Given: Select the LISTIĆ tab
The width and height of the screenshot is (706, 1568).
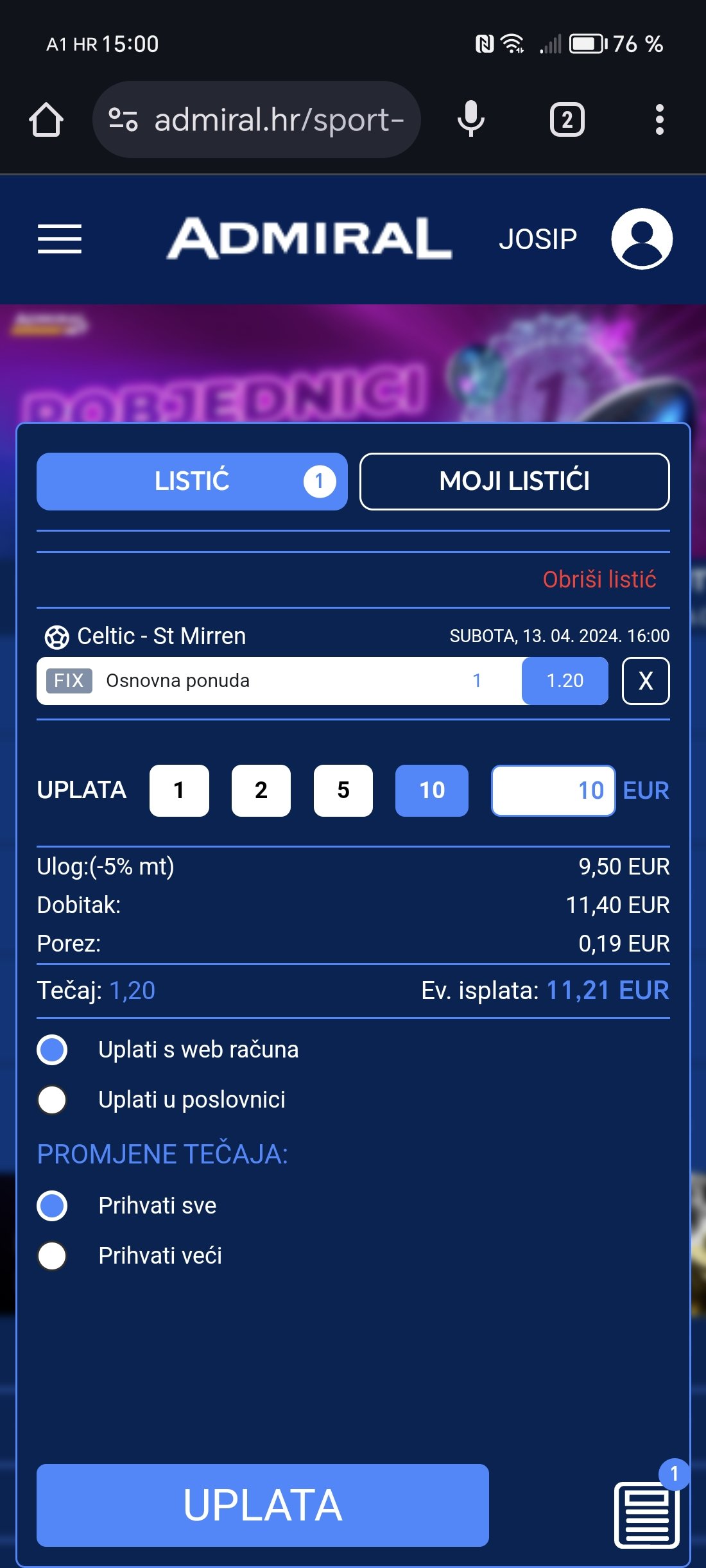Looking at the screenshot, I should [192, 481].
